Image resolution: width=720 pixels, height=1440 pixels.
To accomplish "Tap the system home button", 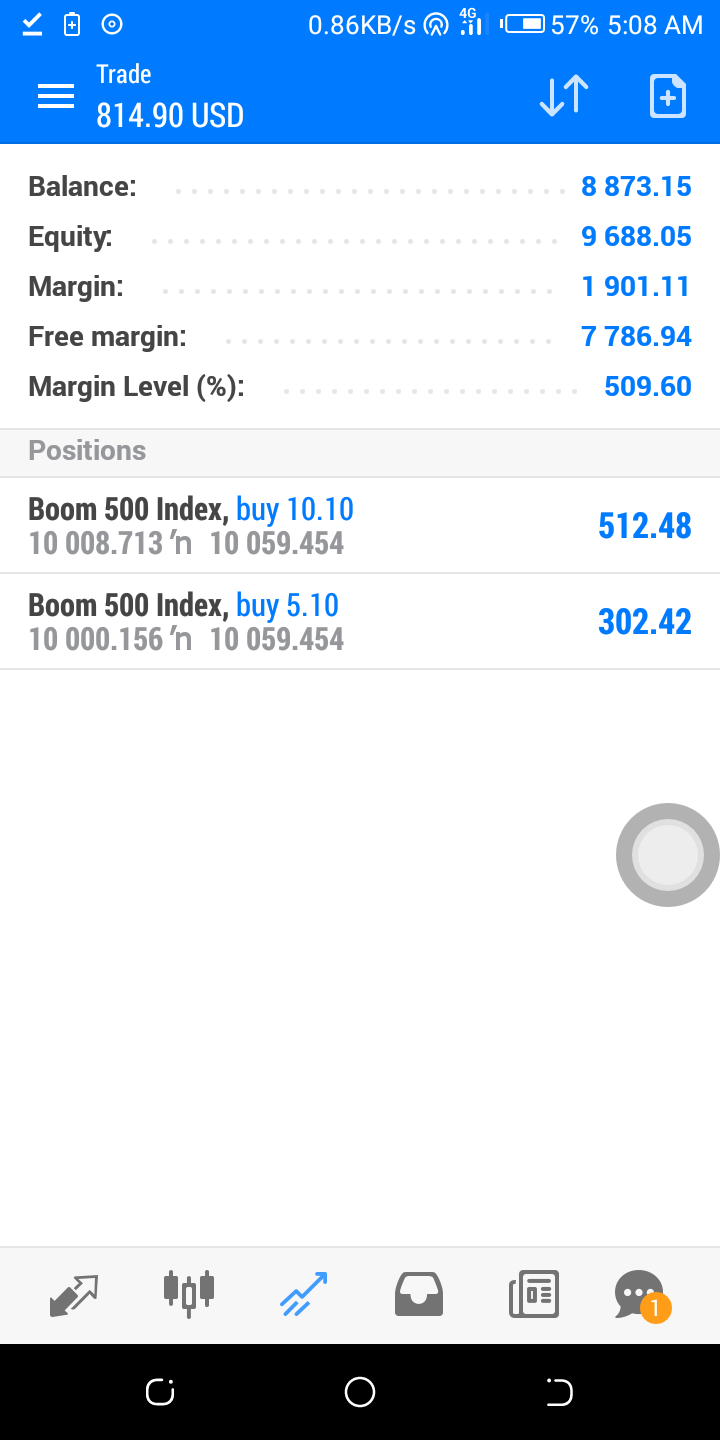I will (x=360, y=1392).
